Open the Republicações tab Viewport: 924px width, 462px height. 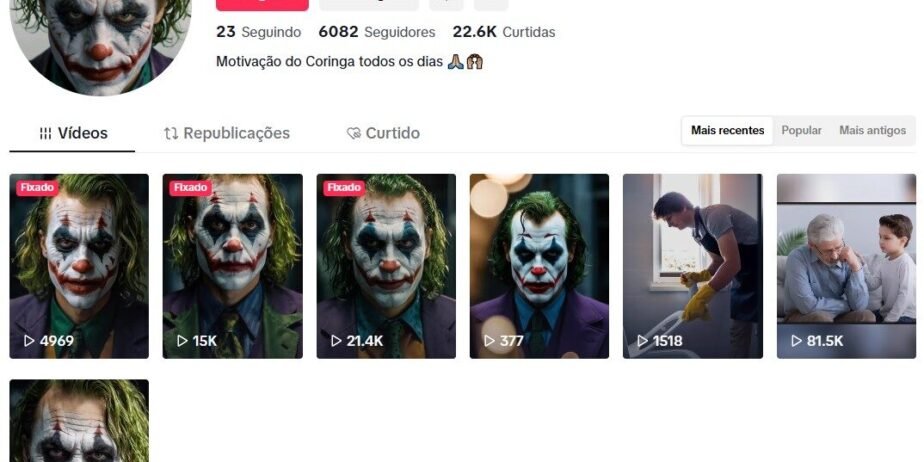[x=227, y=133]
